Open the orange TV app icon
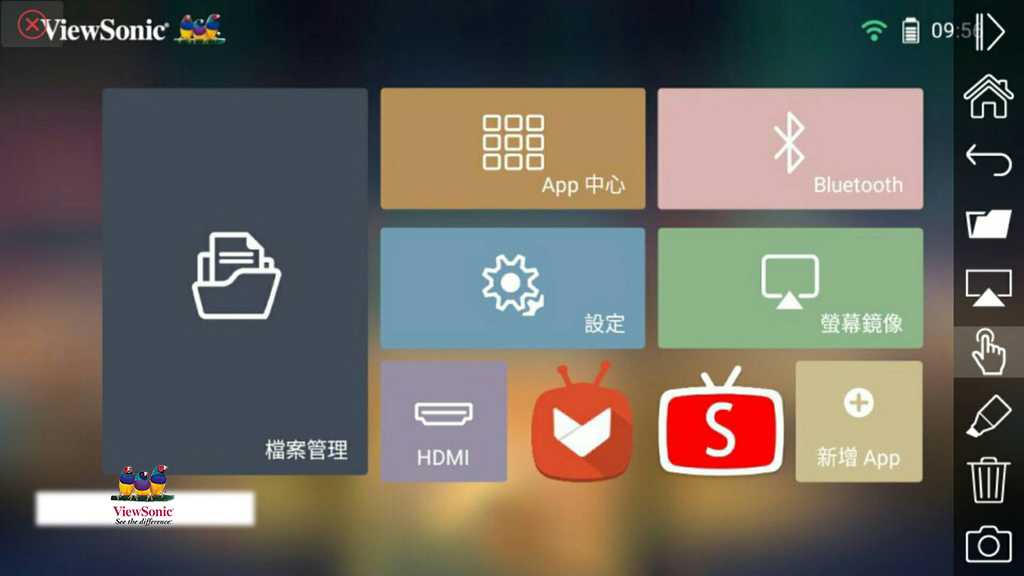 (582, 421)
